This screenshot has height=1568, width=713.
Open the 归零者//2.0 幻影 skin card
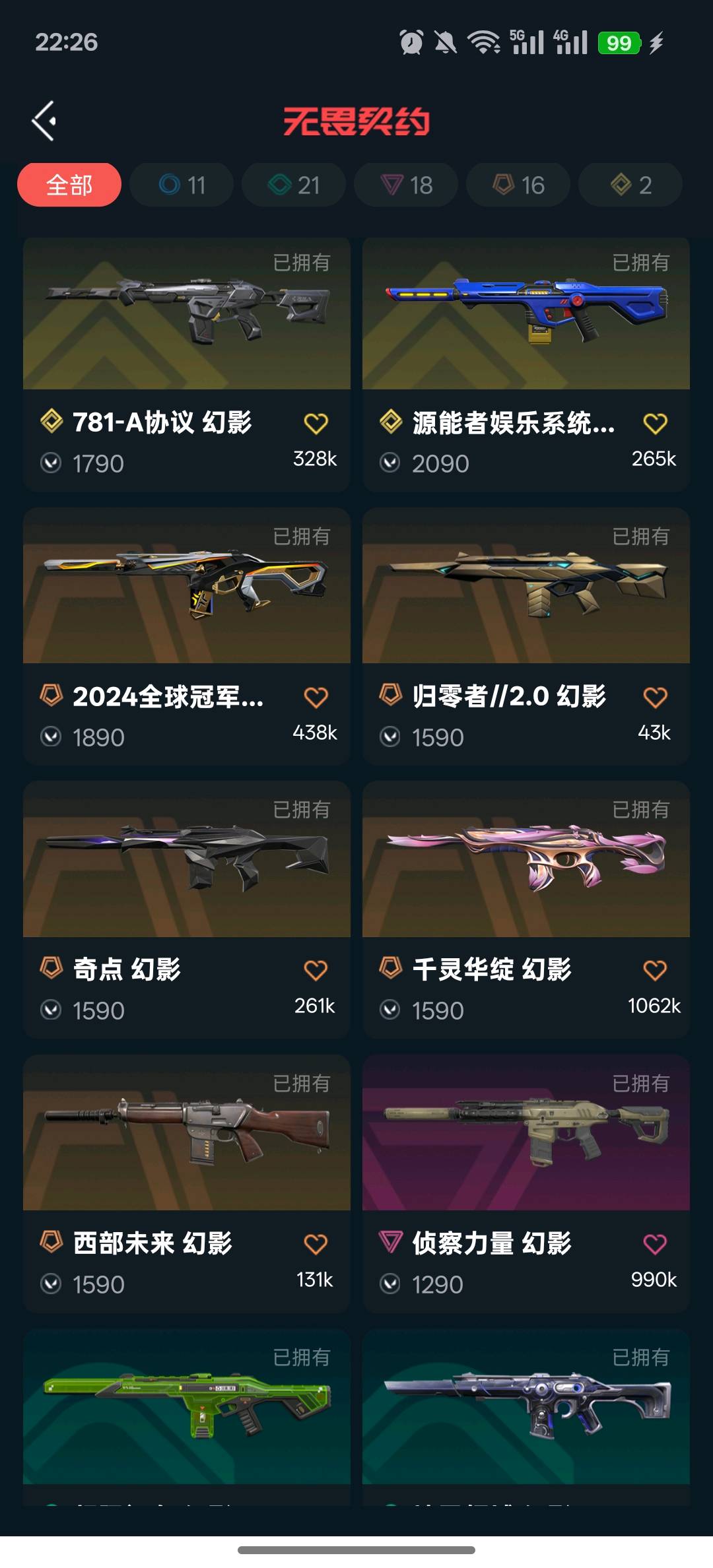(x=526, y=587)
